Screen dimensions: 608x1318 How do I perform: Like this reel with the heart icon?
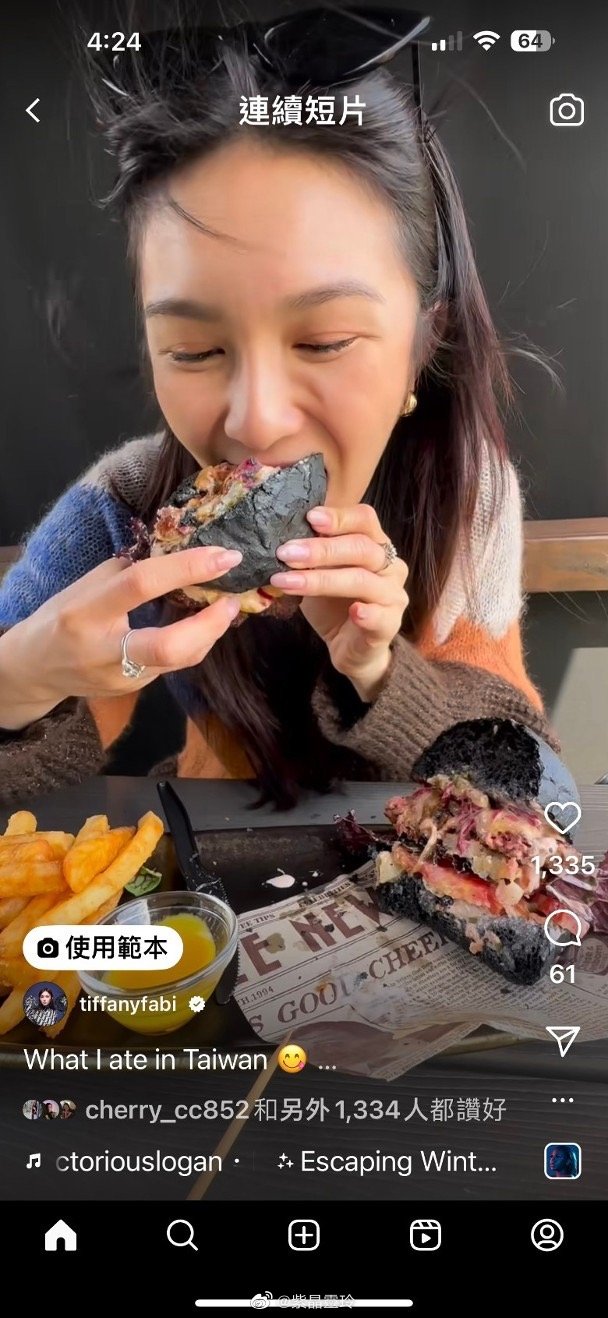coord(562,818)
